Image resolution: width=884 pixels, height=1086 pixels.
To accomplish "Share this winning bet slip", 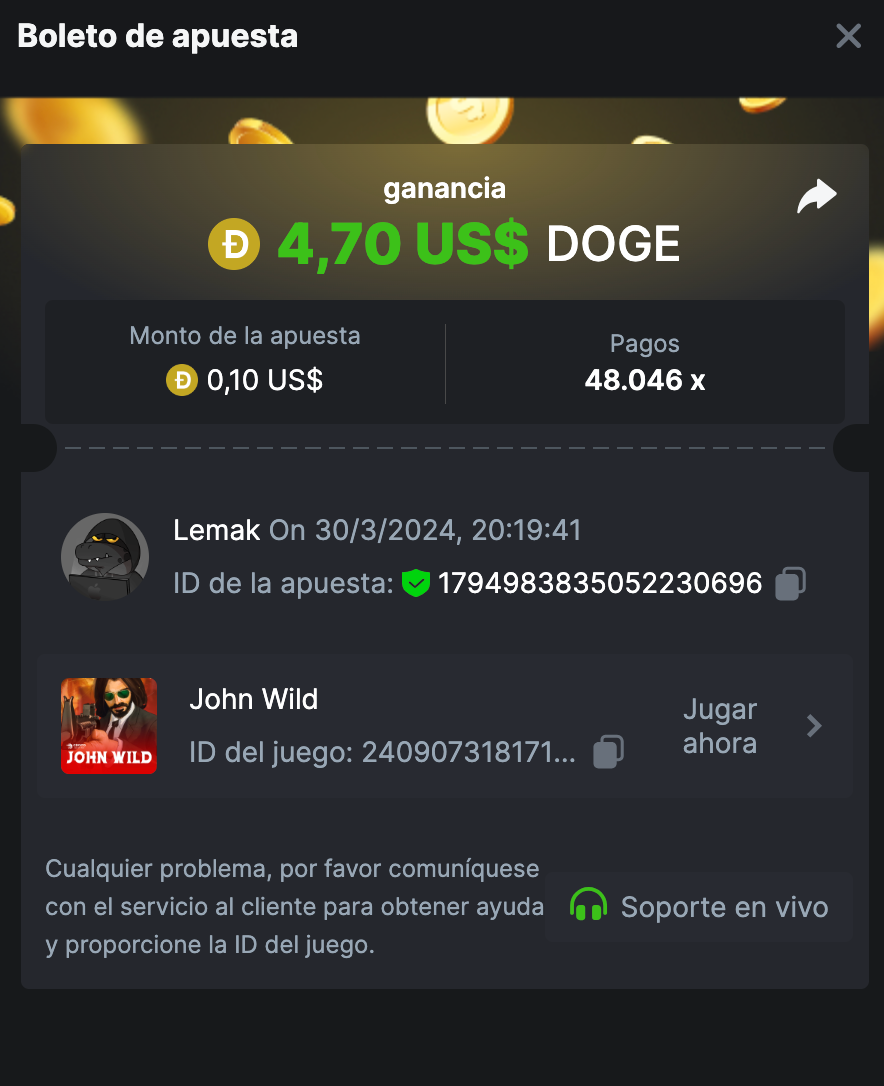I will [816, 196].
